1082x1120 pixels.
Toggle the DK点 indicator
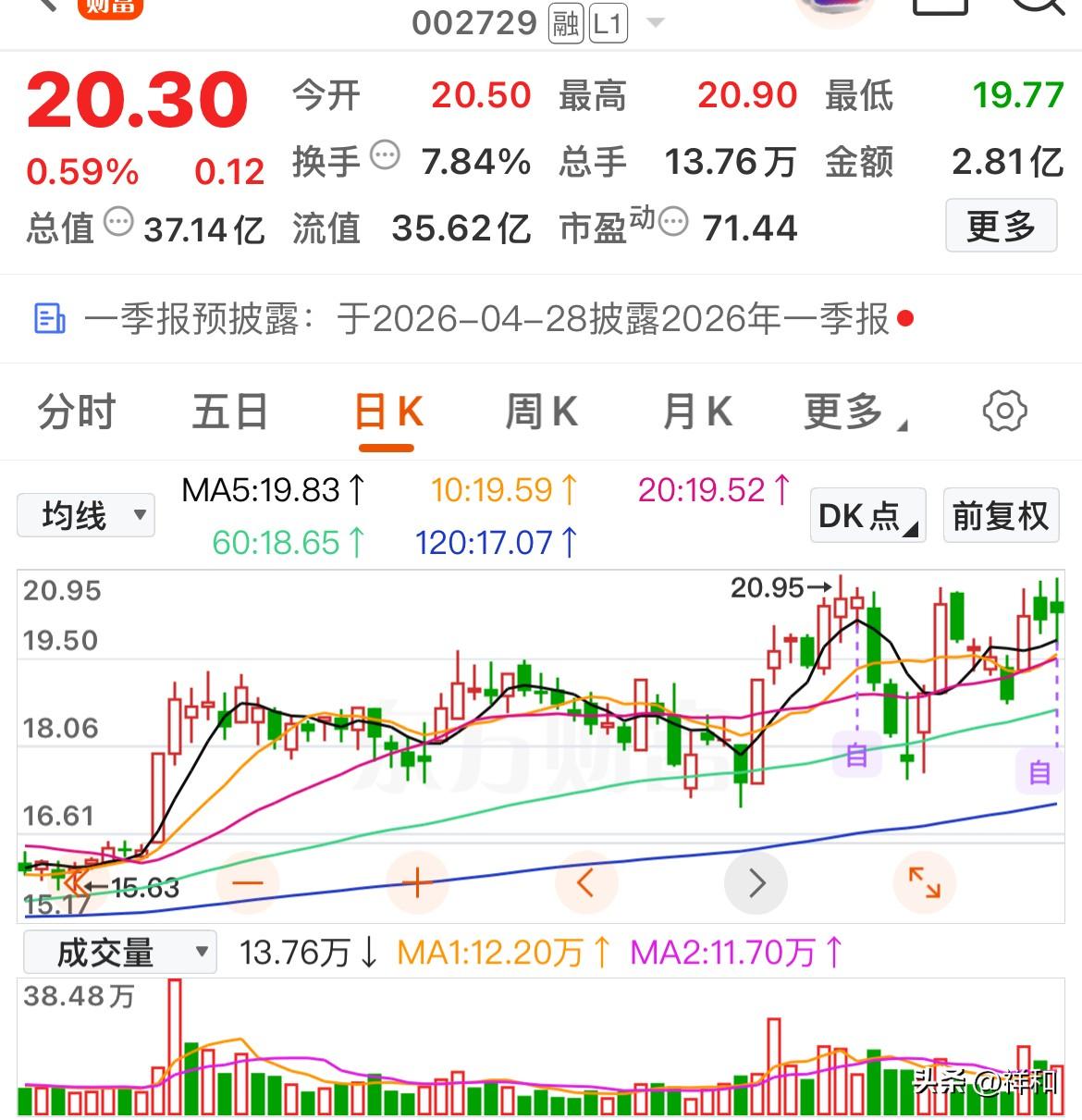pos(866,516)
